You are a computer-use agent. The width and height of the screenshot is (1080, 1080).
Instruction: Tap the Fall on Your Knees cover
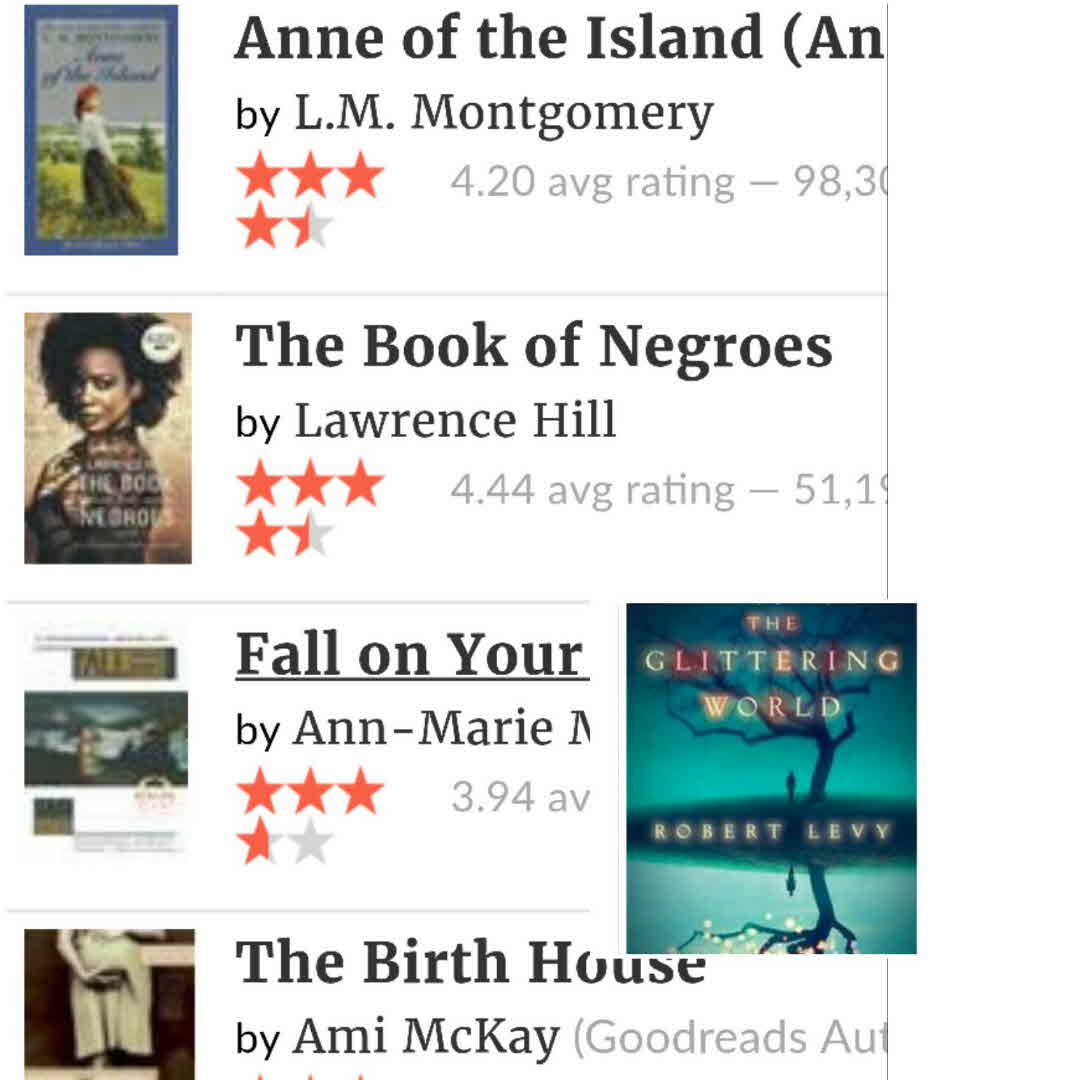106,740
